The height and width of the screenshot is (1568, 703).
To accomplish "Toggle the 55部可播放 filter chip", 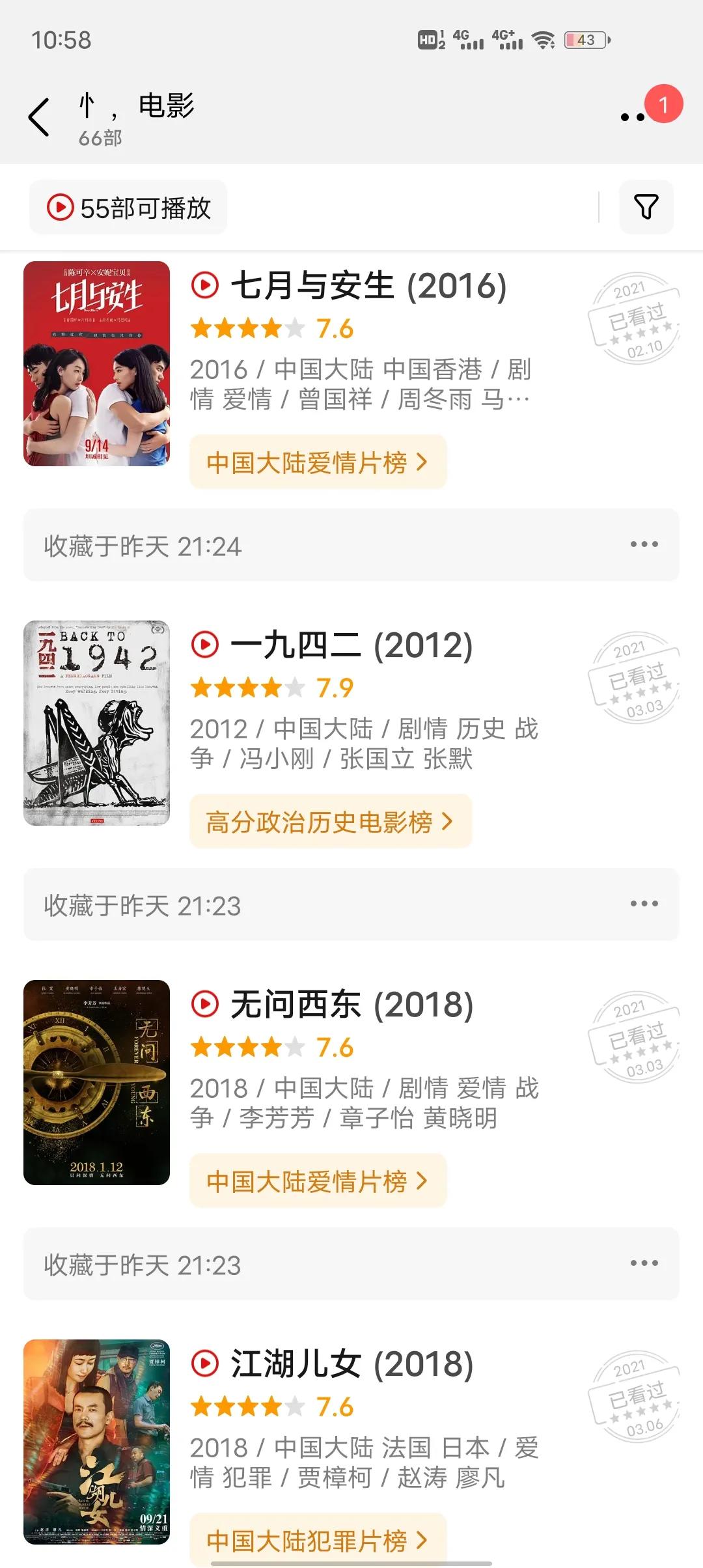I will 128,206.
